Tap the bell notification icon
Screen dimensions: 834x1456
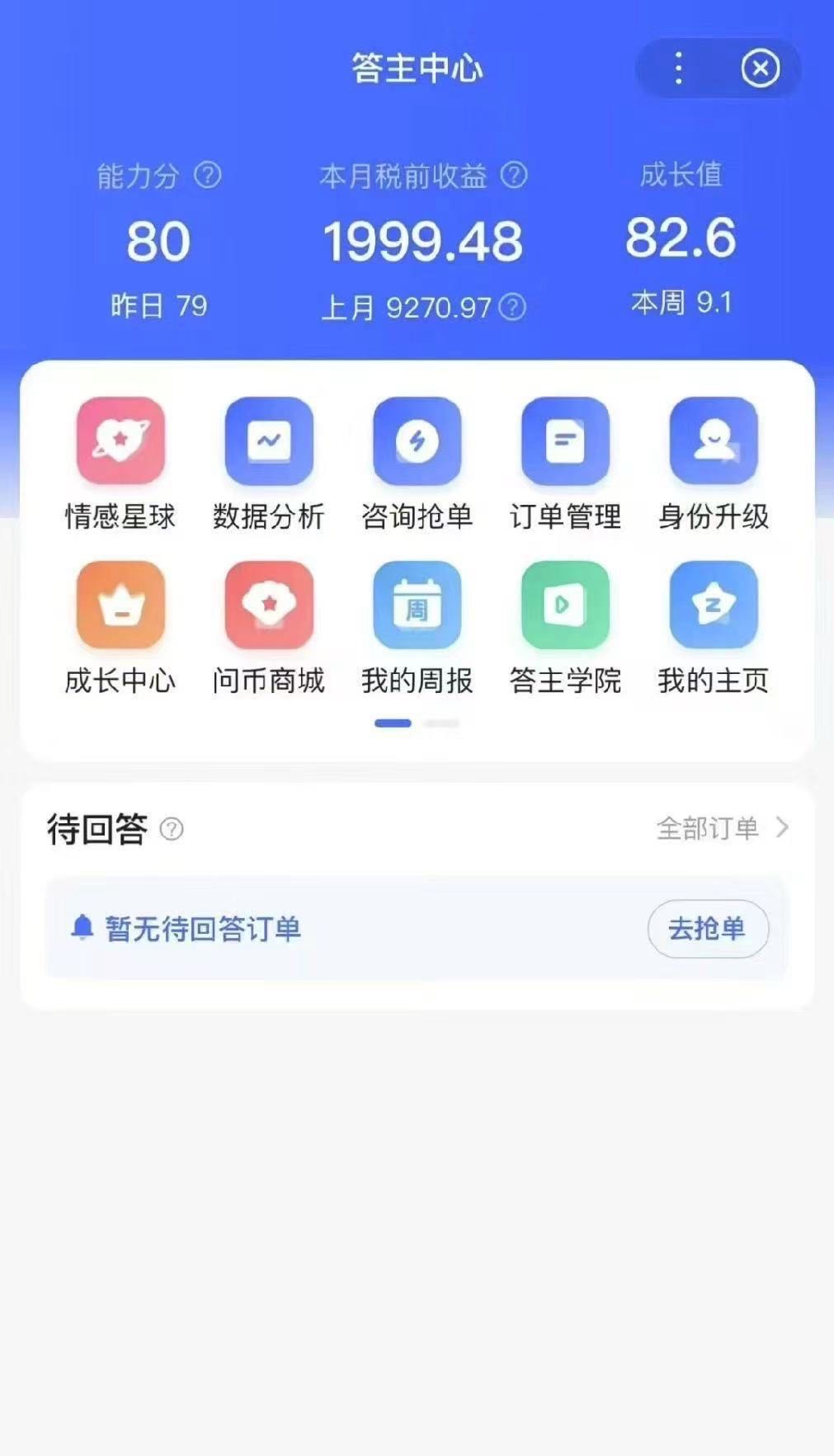[81, 929]
